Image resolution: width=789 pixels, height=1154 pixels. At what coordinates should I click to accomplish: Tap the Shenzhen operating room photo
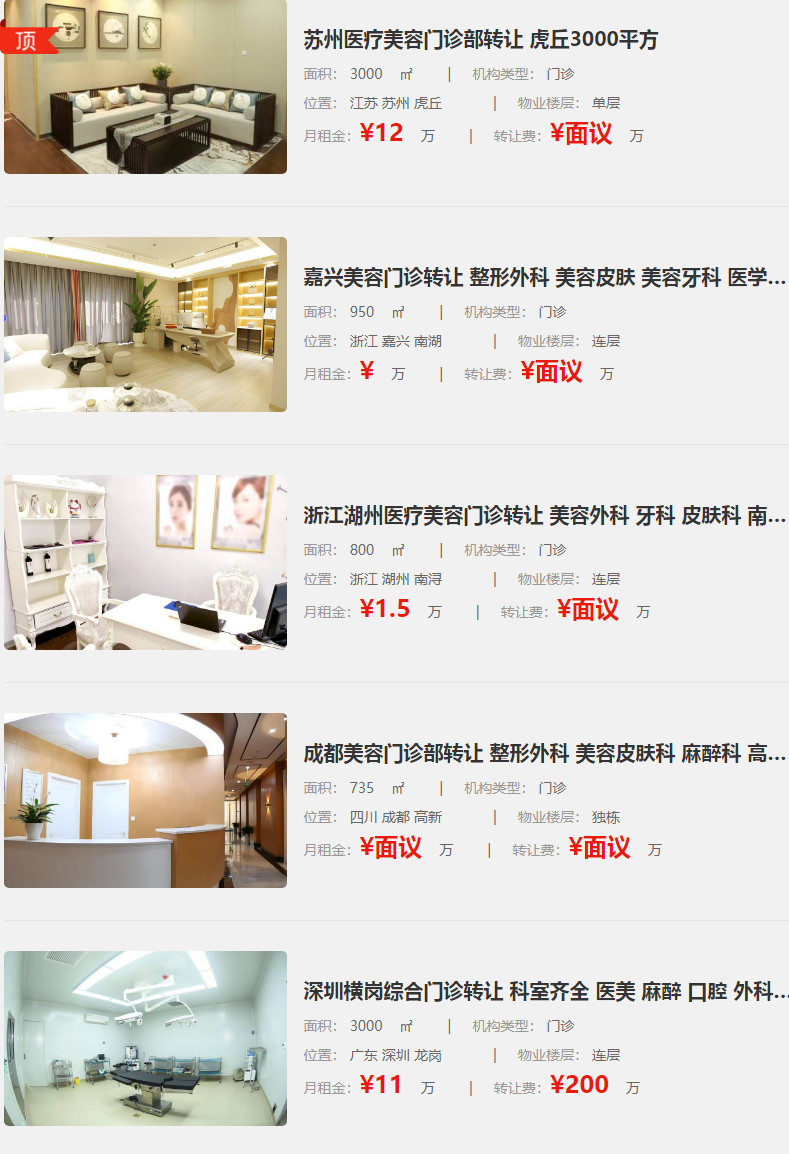click(145, 1038)
